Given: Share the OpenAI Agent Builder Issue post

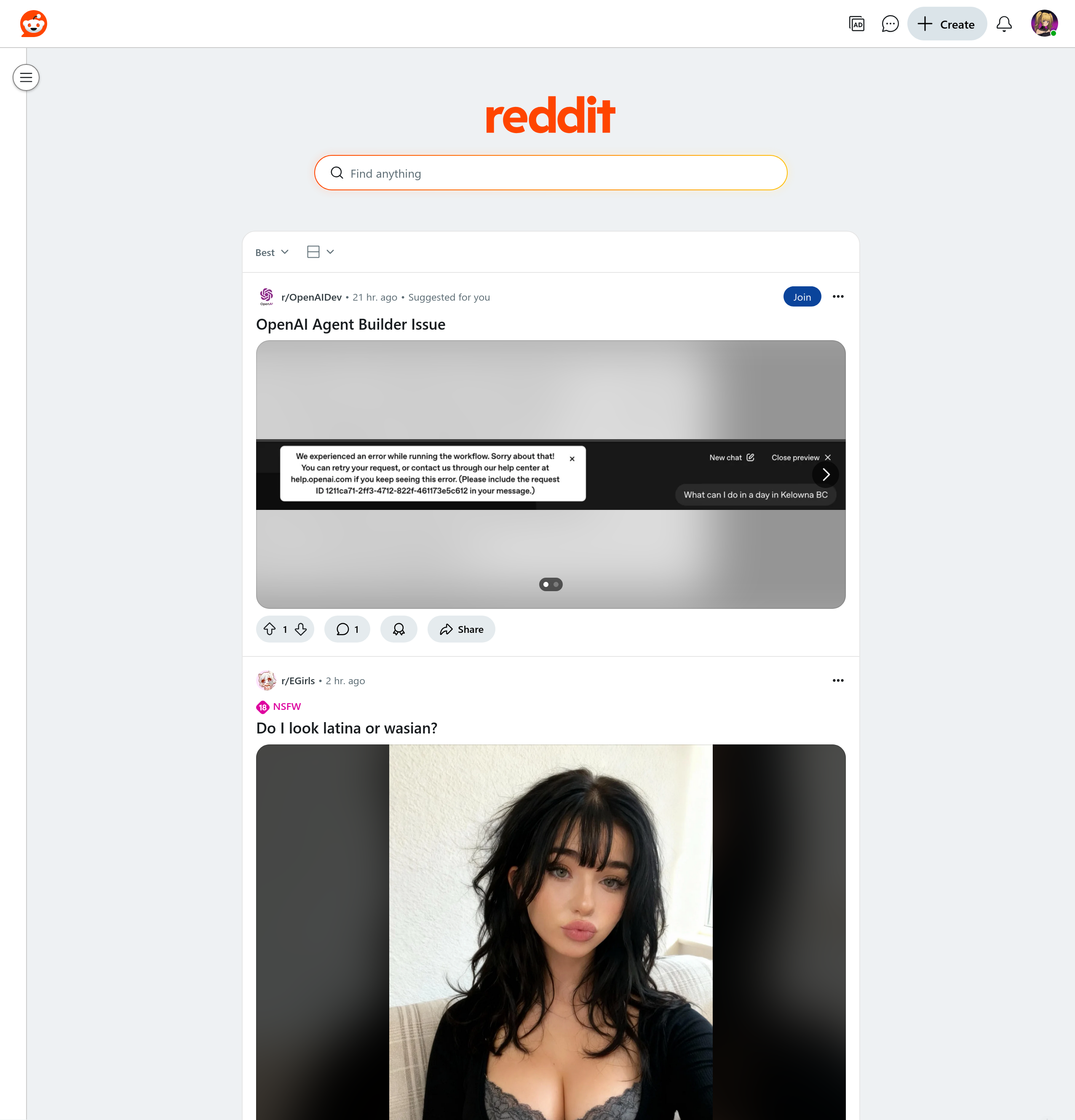Looking at the screenshot, I should pos(461,629).
